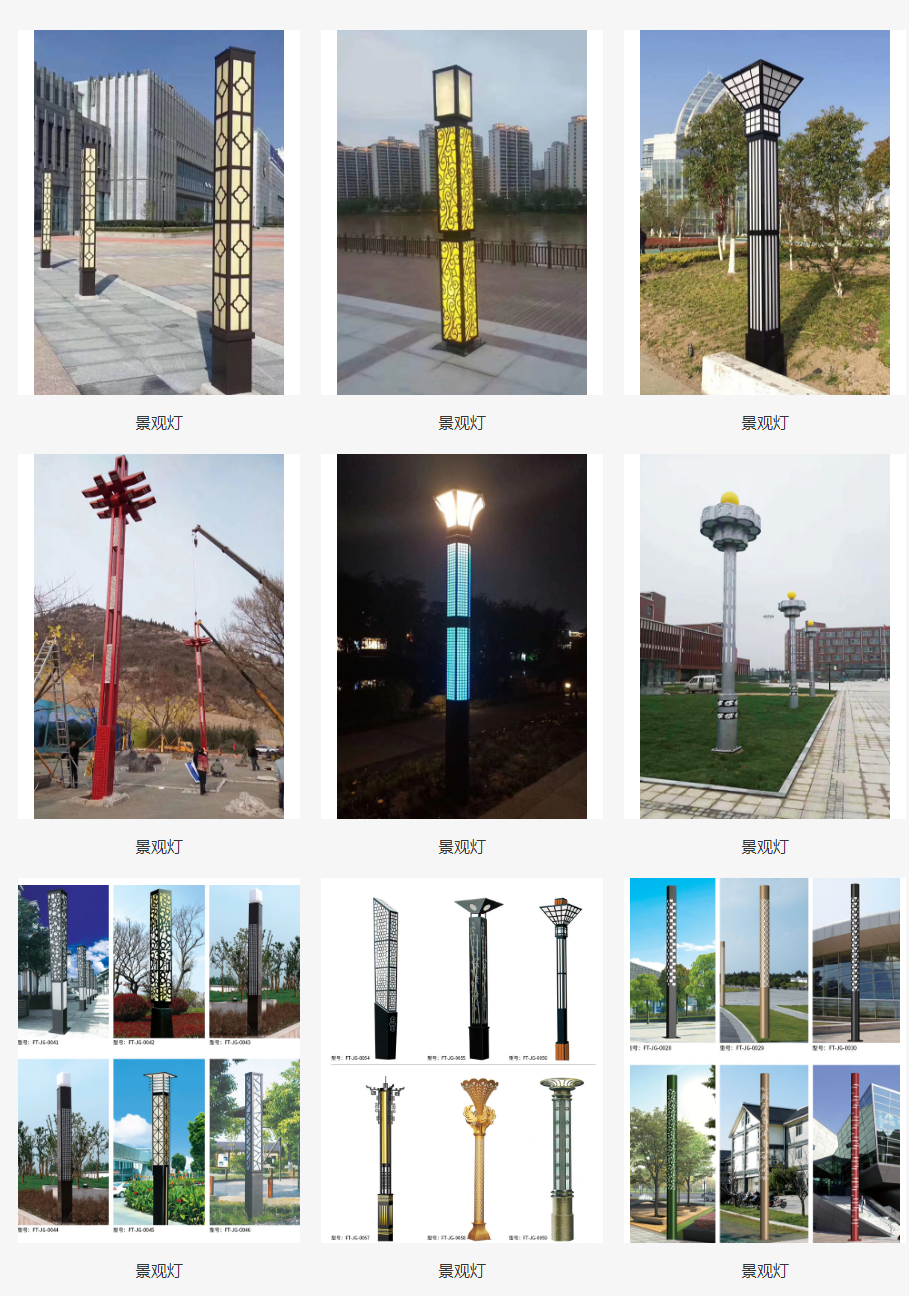Screen dimensions: 909x1296
Task: Open the 景观灯 catalog card with white-background lamp designs
Action: point(462,1060)
